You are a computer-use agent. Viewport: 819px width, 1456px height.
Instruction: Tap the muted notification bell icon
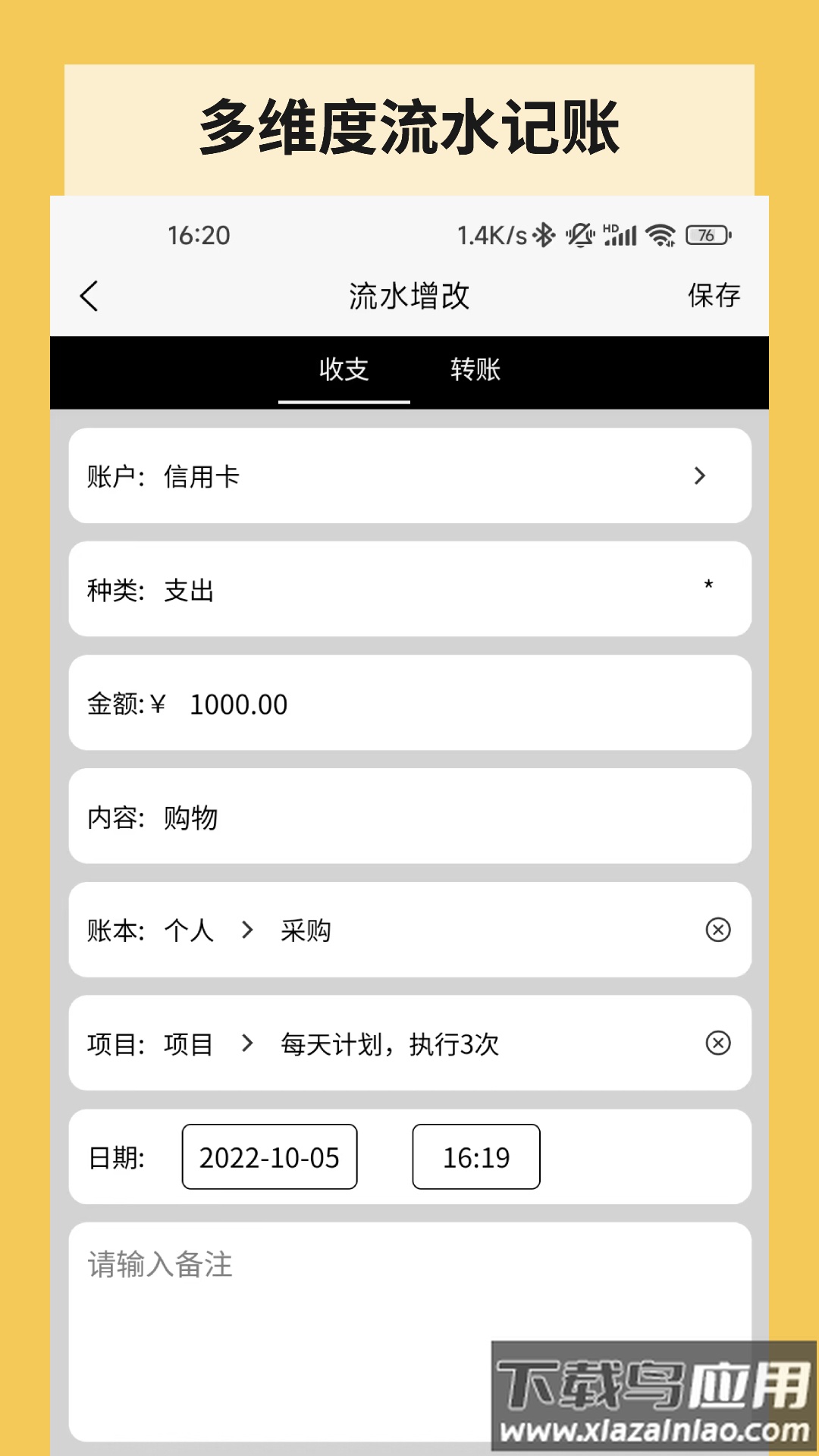pyautogui.click(x=579, y=236)
